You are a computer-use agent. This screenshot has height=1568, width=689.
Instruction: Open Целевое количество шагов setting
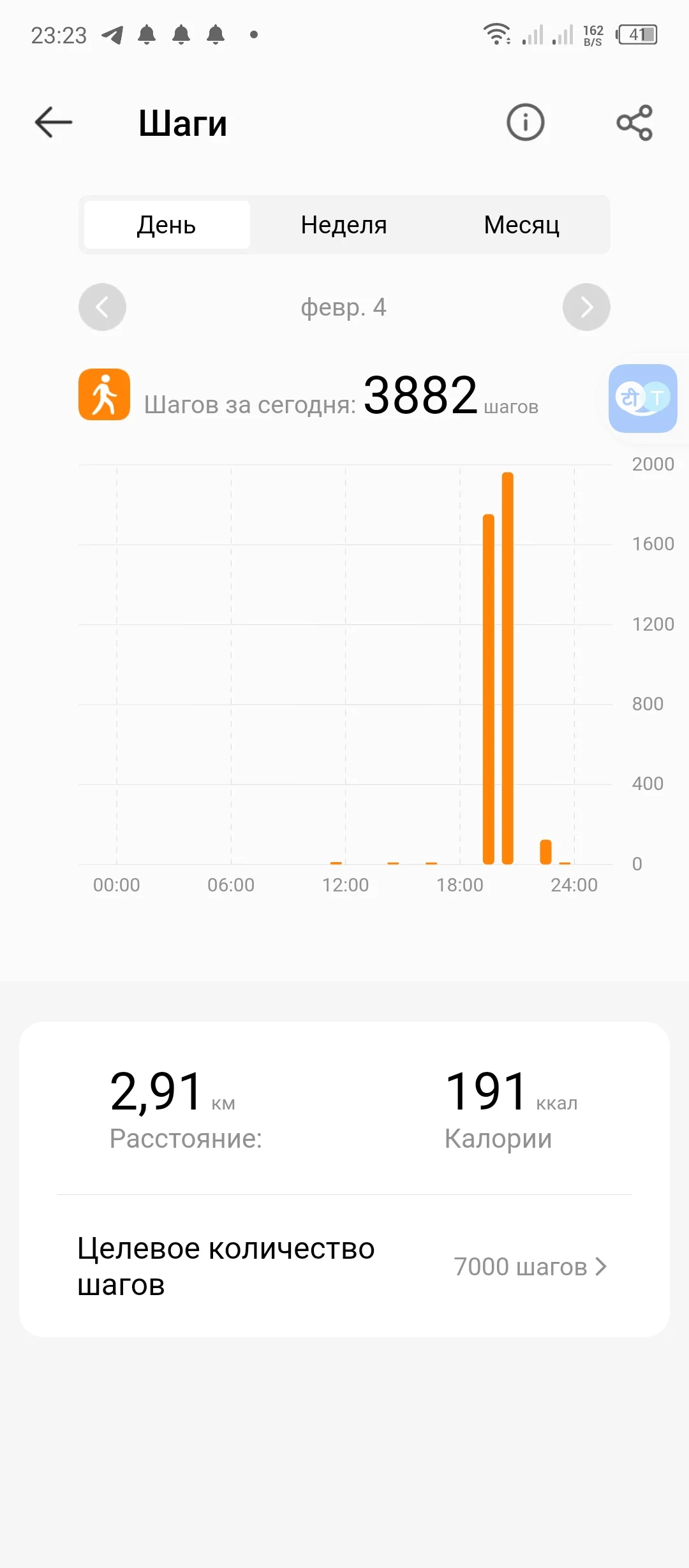coord(344,1266)
